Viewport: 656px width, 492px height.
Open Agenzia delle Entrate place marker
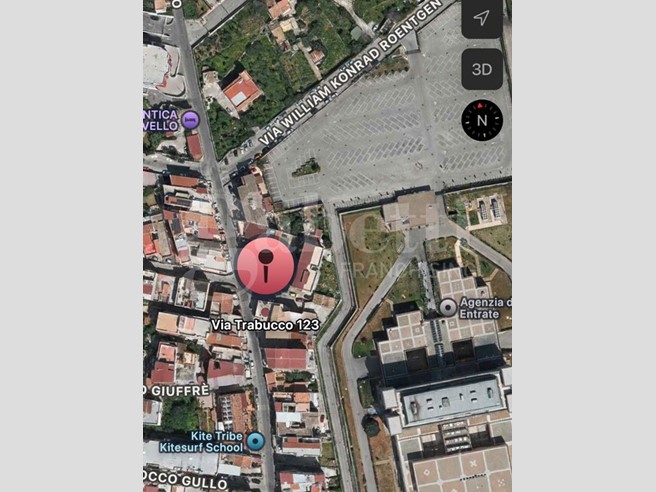tap(448, 307)
